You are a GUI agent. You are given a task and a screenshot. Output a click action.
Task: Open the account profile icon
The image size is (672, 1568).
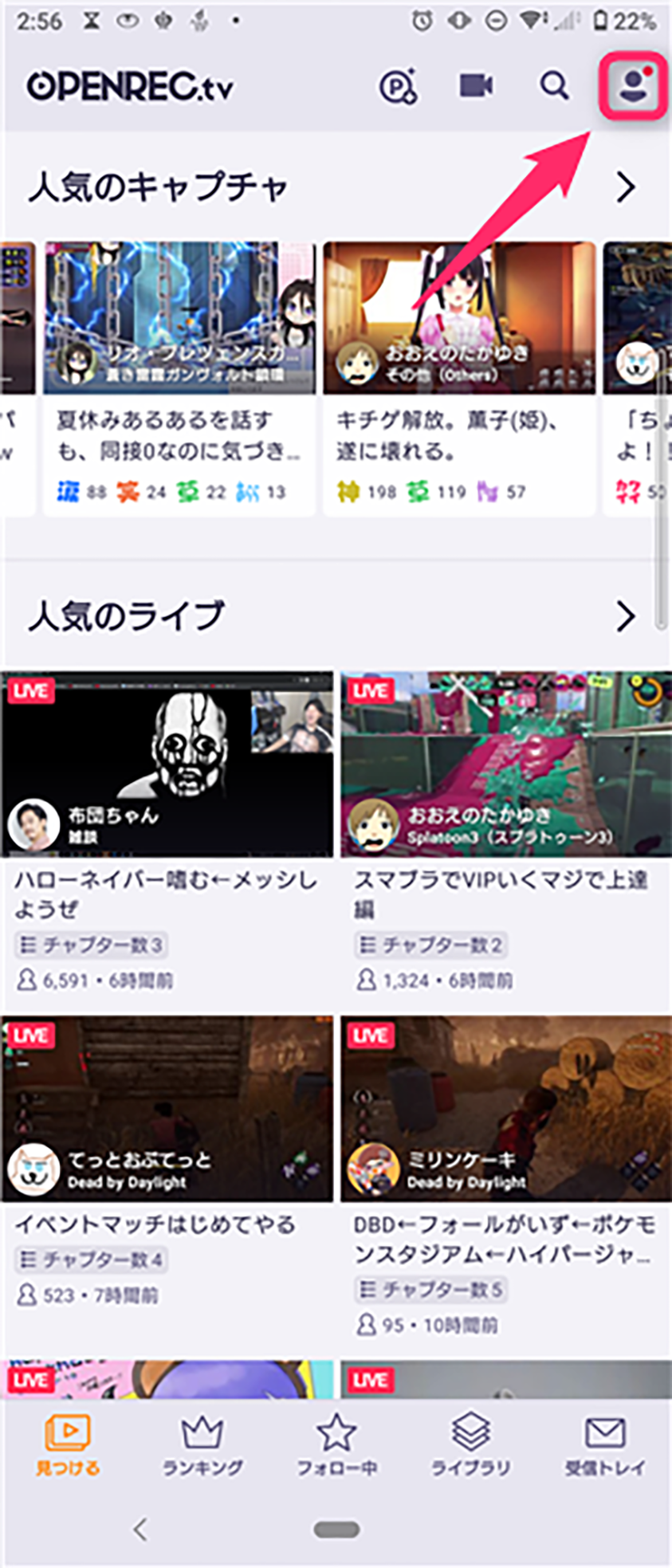point(633,86)
